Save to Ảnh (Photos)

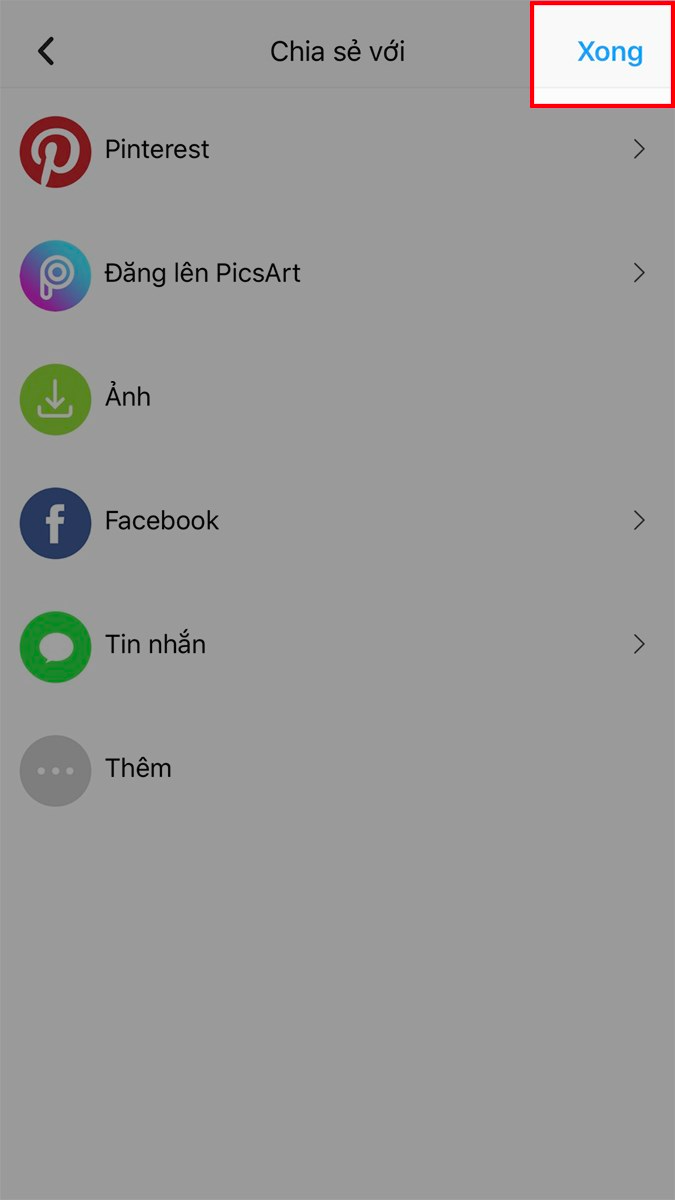coord(128,397)
